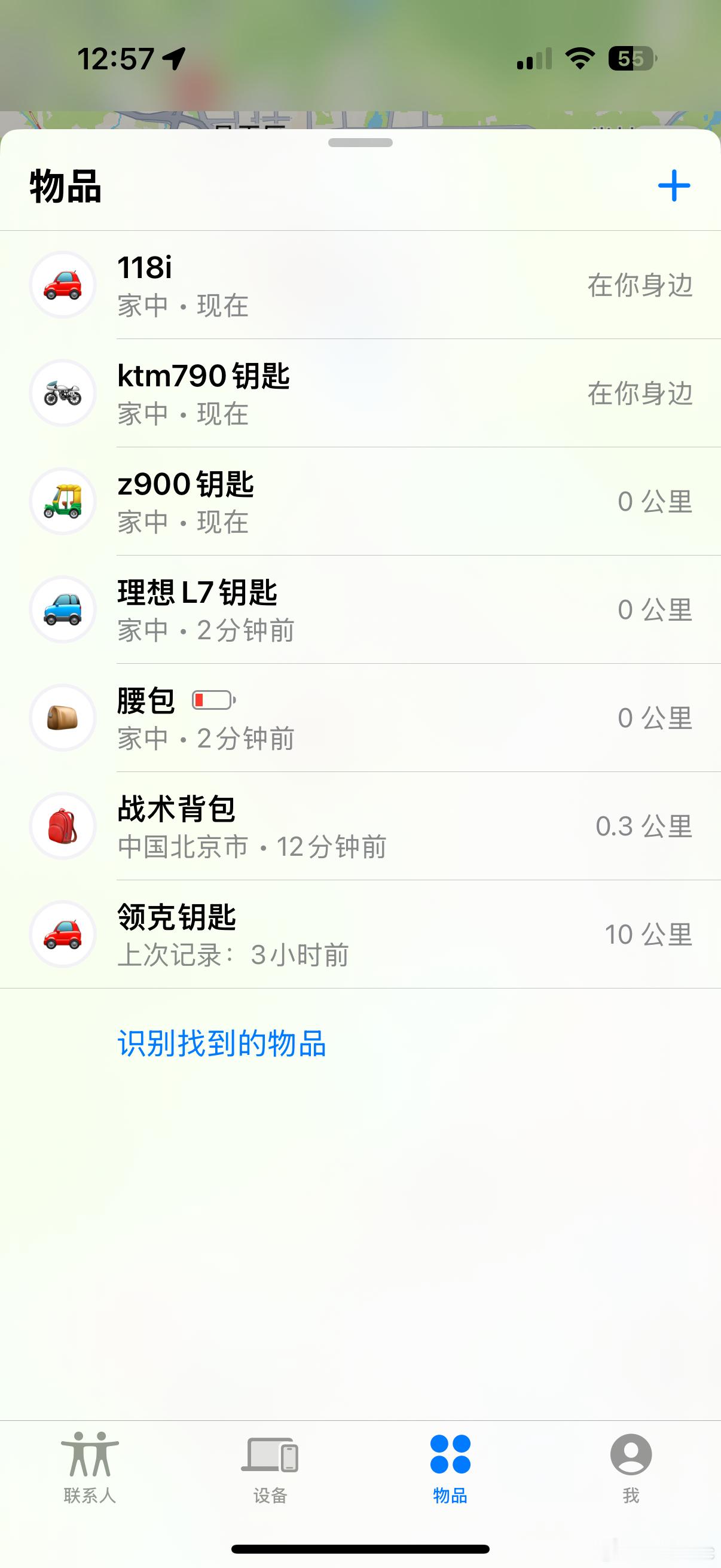
Task: Go to the 我 tab
Action: click(631, 1468)
